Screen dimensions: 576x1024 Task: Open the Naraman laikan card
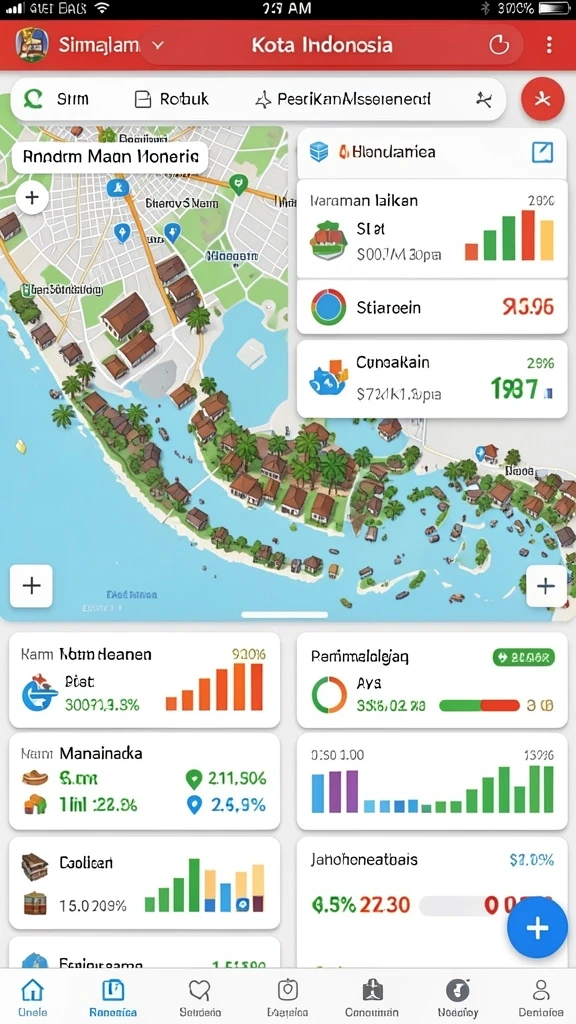point(432,229)
